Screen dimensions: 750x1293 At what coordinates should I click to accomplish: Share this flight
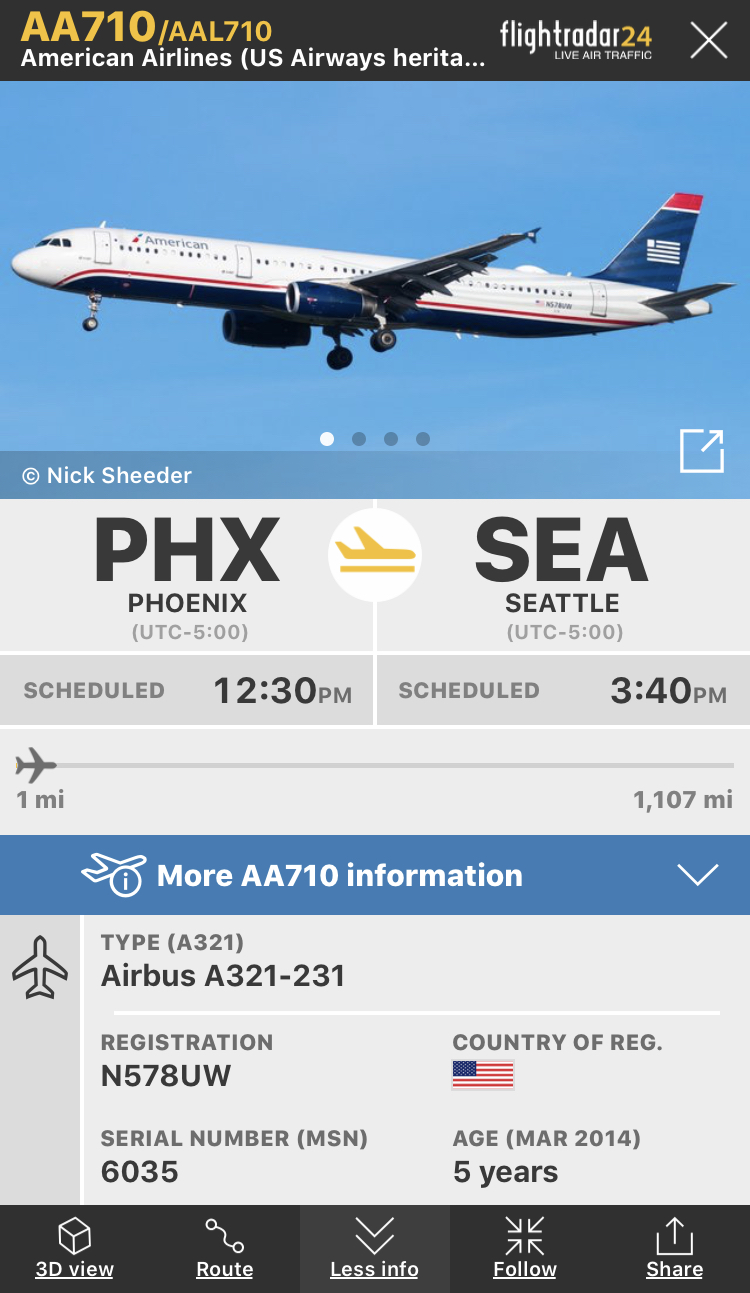(674, 1249)
